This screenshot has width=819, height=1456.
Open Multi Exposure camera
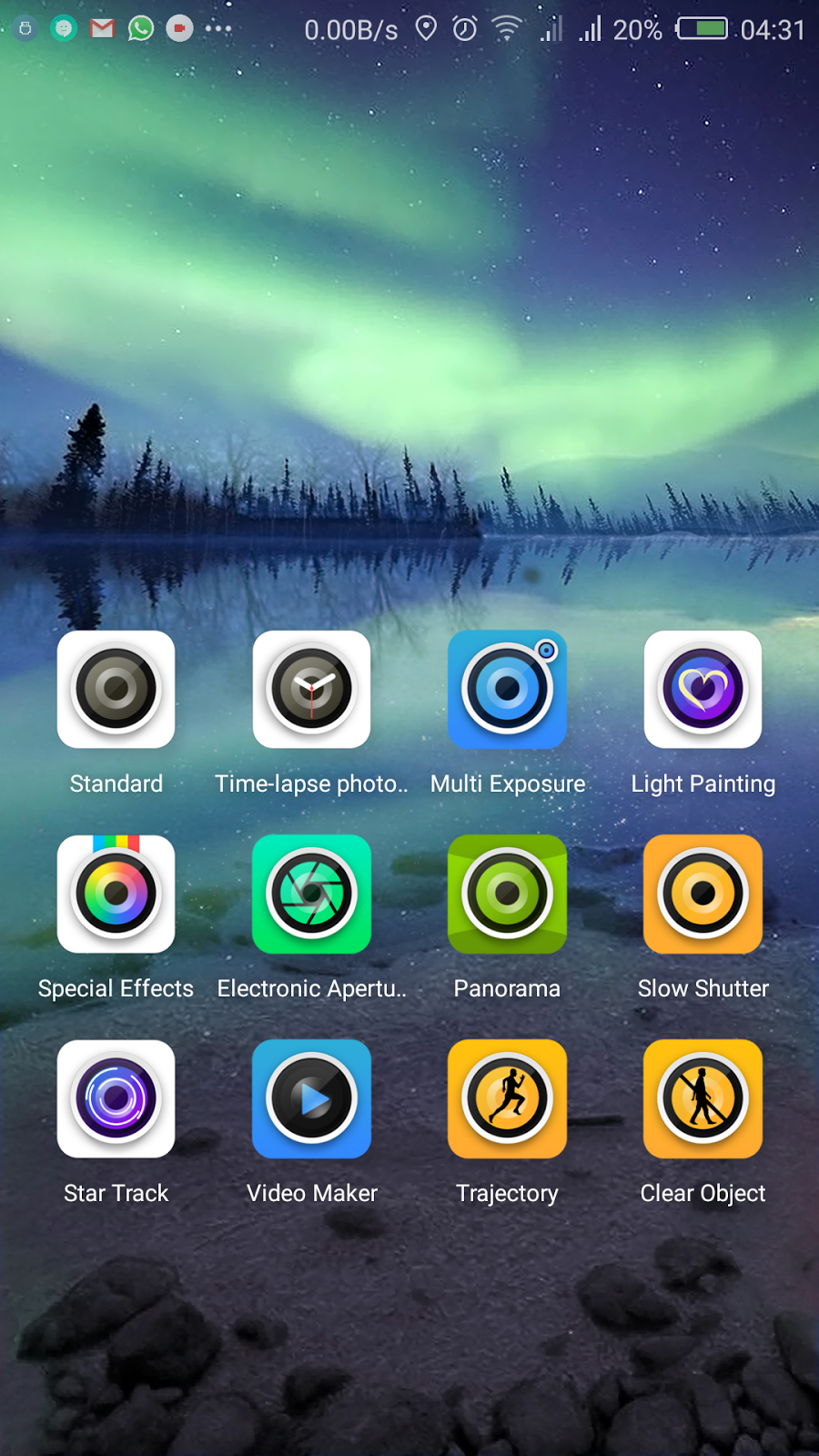click(x=507, y=690)
